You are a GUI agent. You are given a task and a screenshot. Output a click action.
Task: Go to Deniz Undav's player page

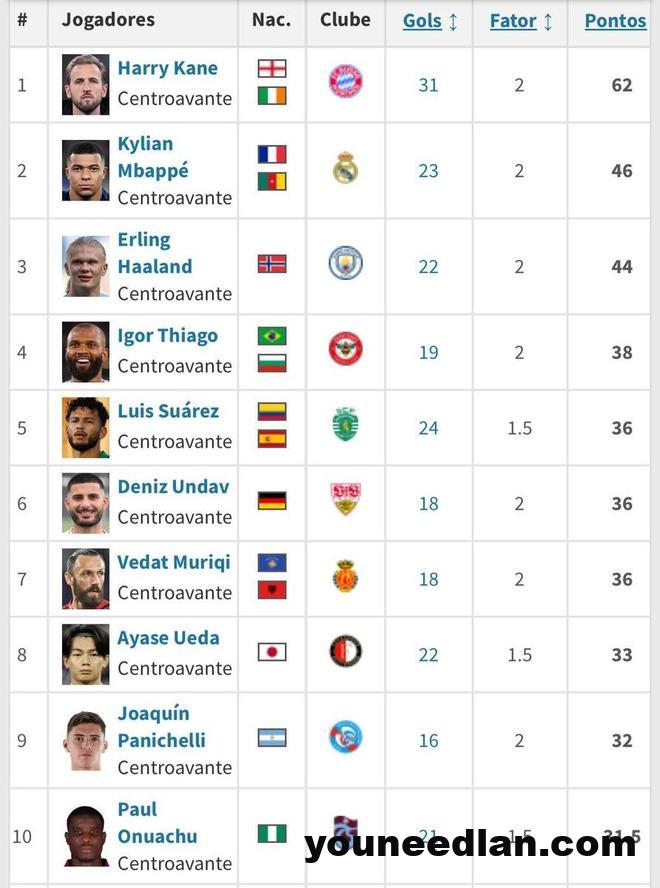tap(173, 487)
